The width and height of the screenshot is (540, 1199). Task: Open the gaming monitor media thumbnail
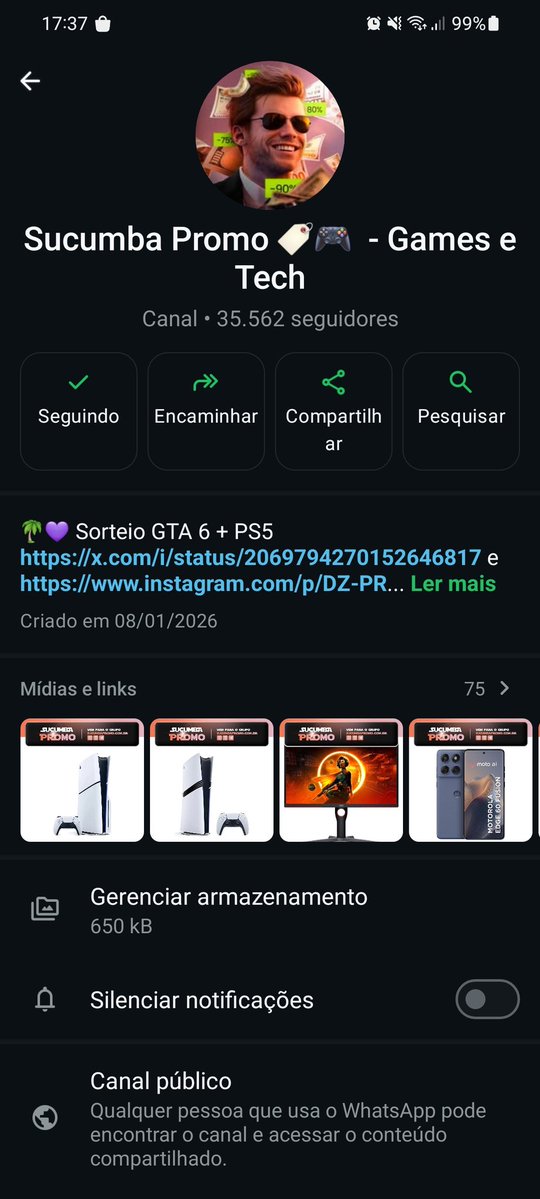(x=341, y=780)
